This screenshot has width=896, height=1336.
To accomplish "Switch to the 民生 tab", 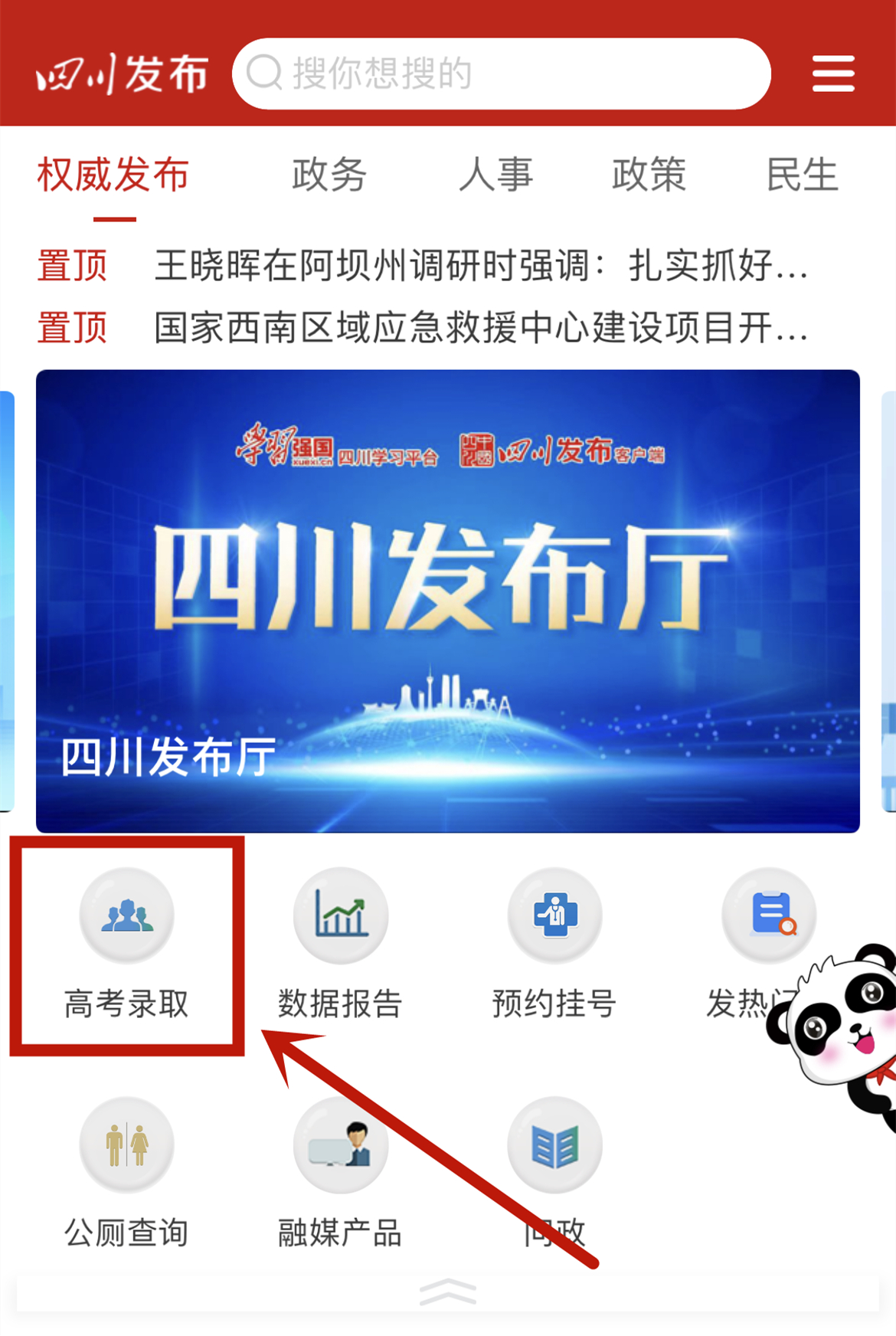I will pyautogui.click(x=802, y=175).
